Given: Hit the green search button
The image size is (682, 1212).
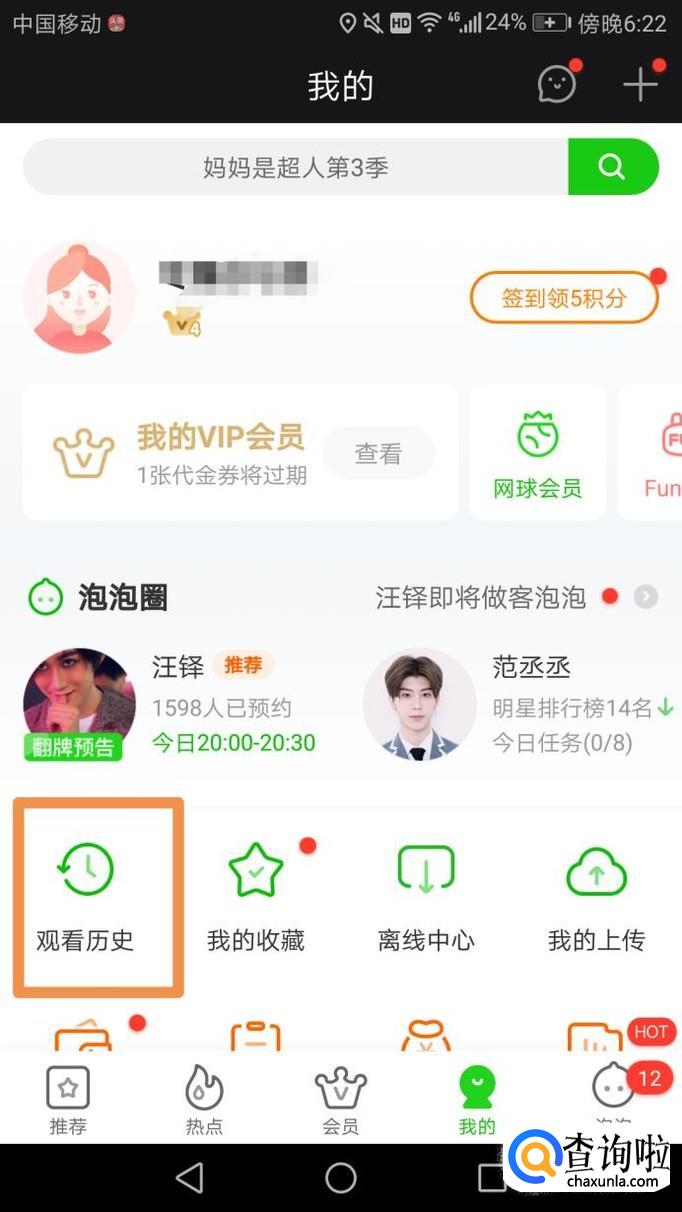Looking at the screenshot, I should (612, 167).
